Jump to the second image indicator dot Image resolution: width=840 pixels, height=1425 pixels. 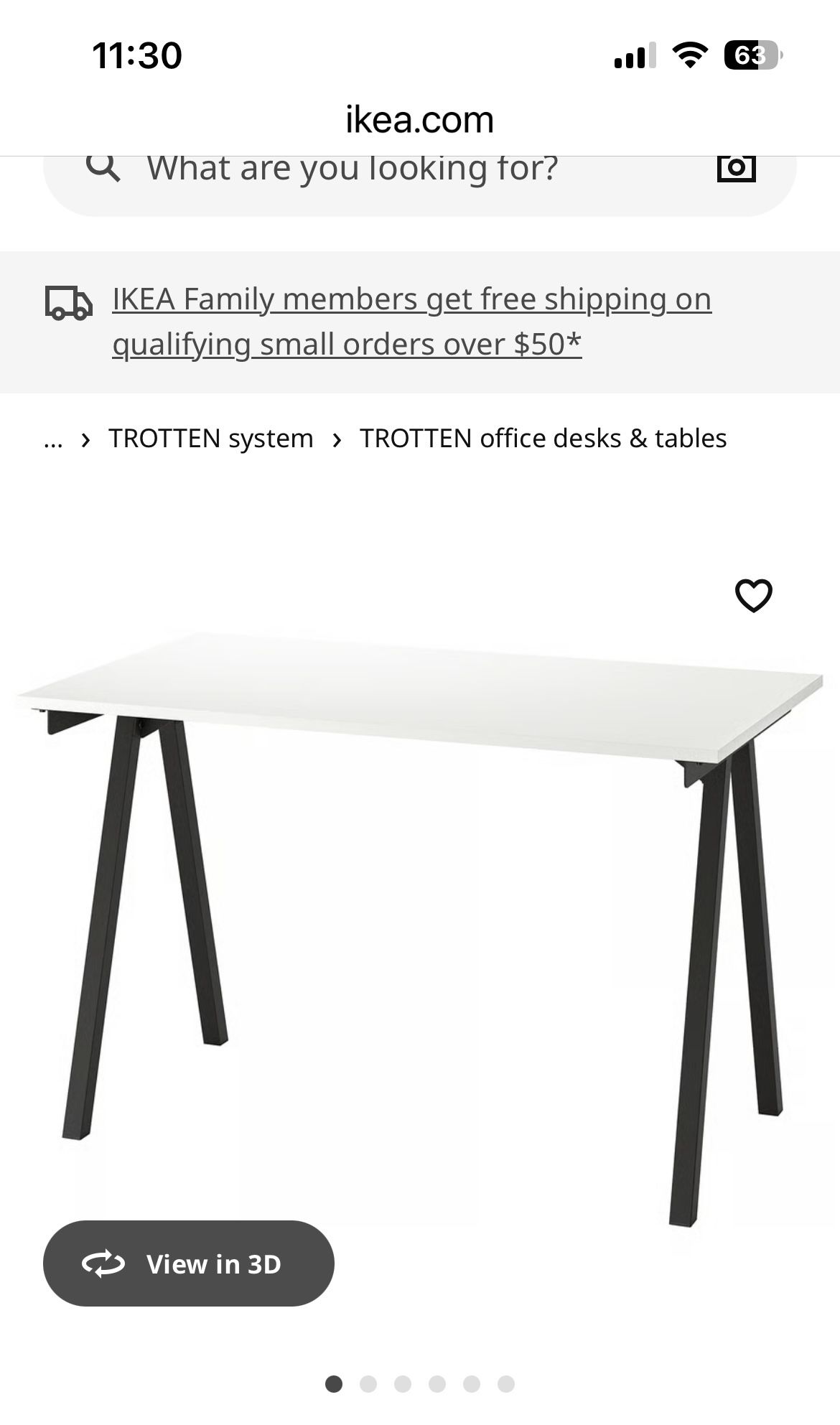(368, 1384)
